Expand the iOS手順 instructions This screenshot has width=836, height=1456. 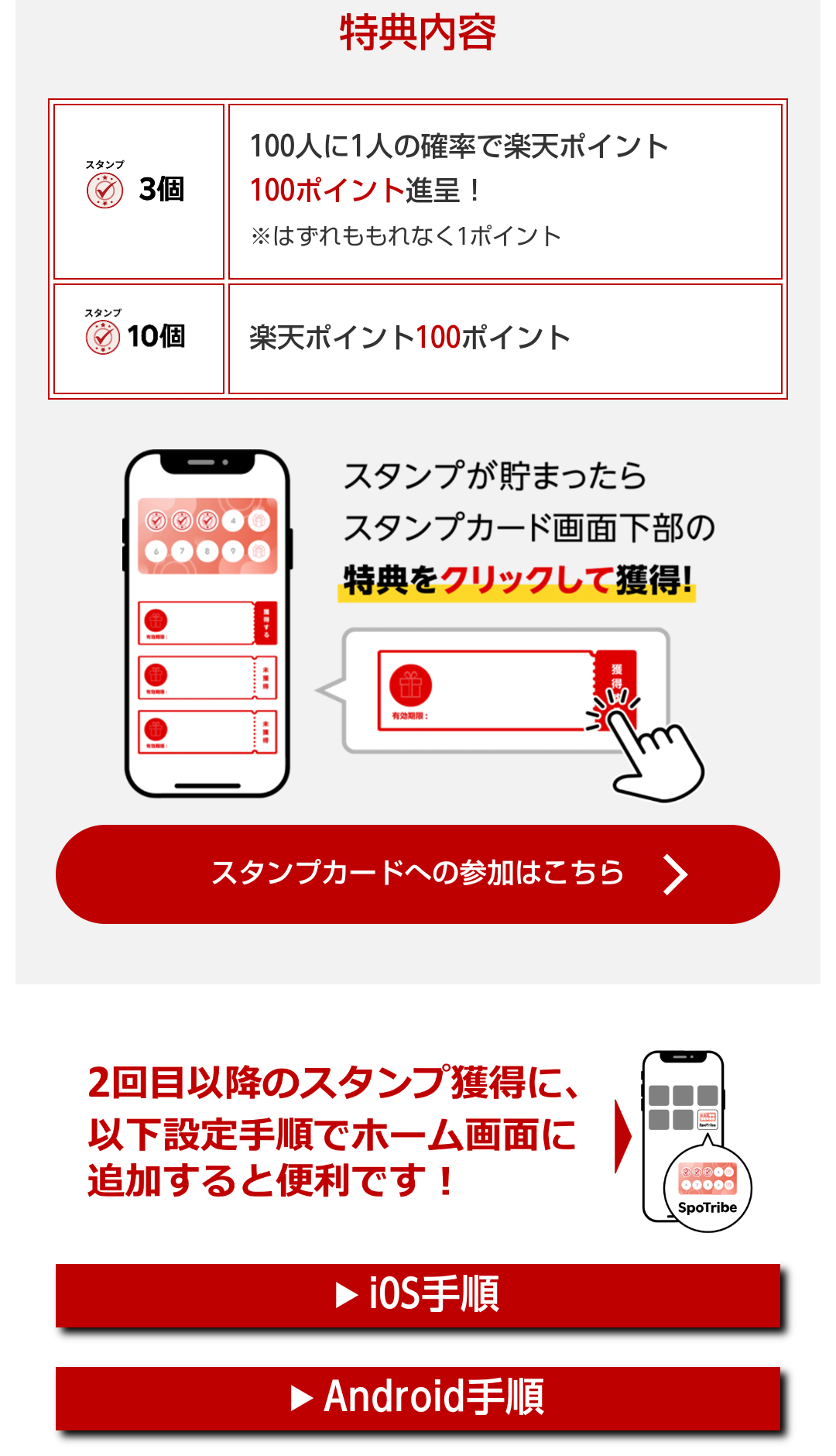tap(418, 1295)
